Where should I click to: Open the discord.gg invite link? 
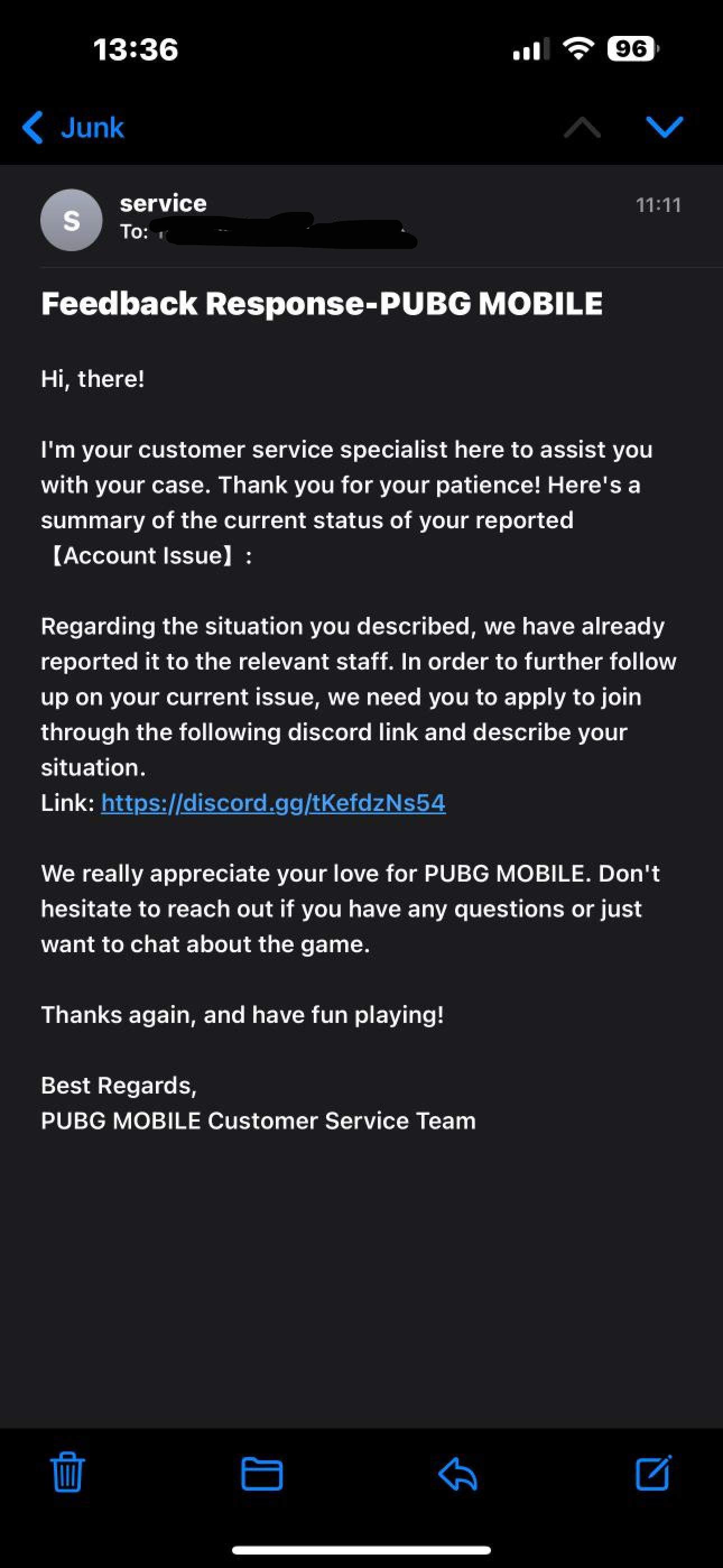pos(274,803)
